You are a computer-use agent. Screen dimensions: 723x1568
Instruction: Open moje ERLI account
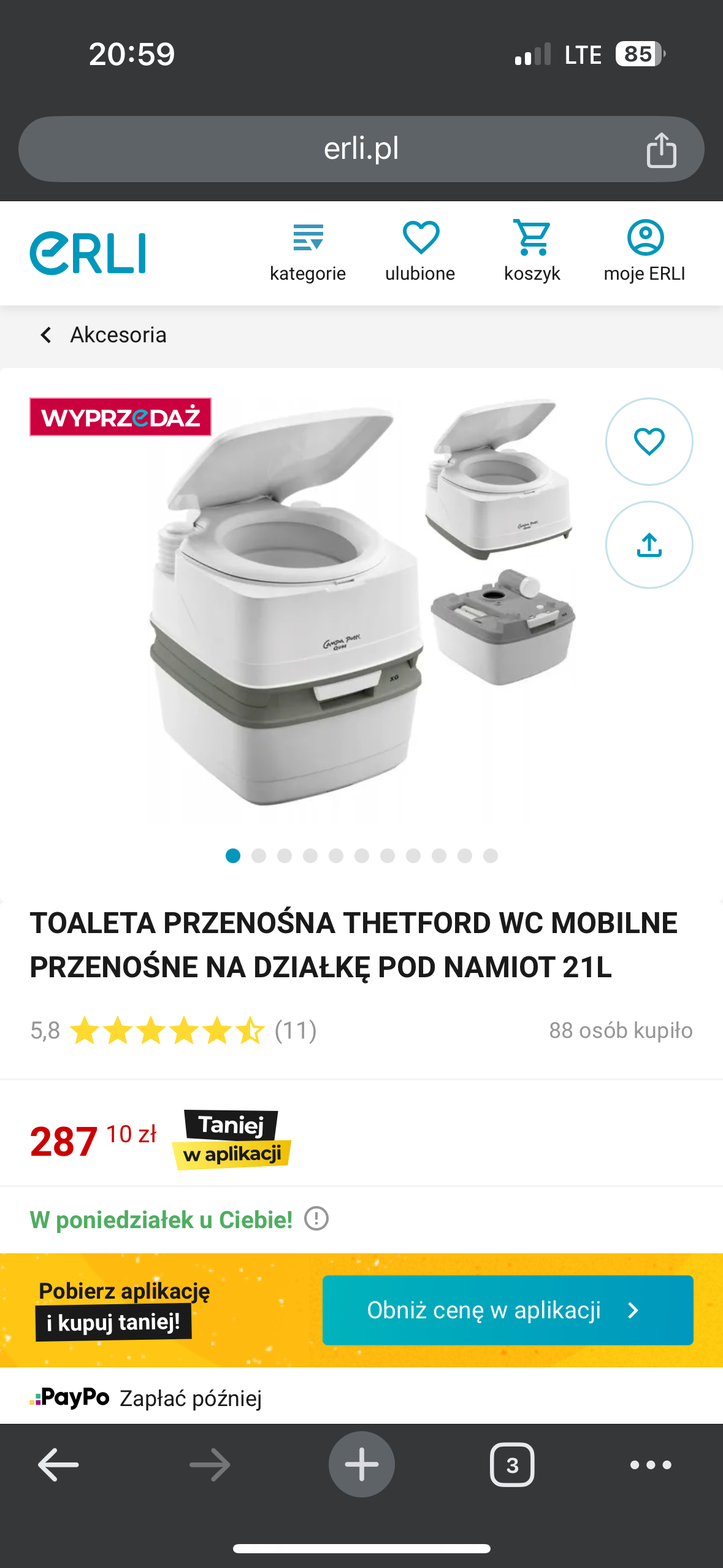(645, 252)
